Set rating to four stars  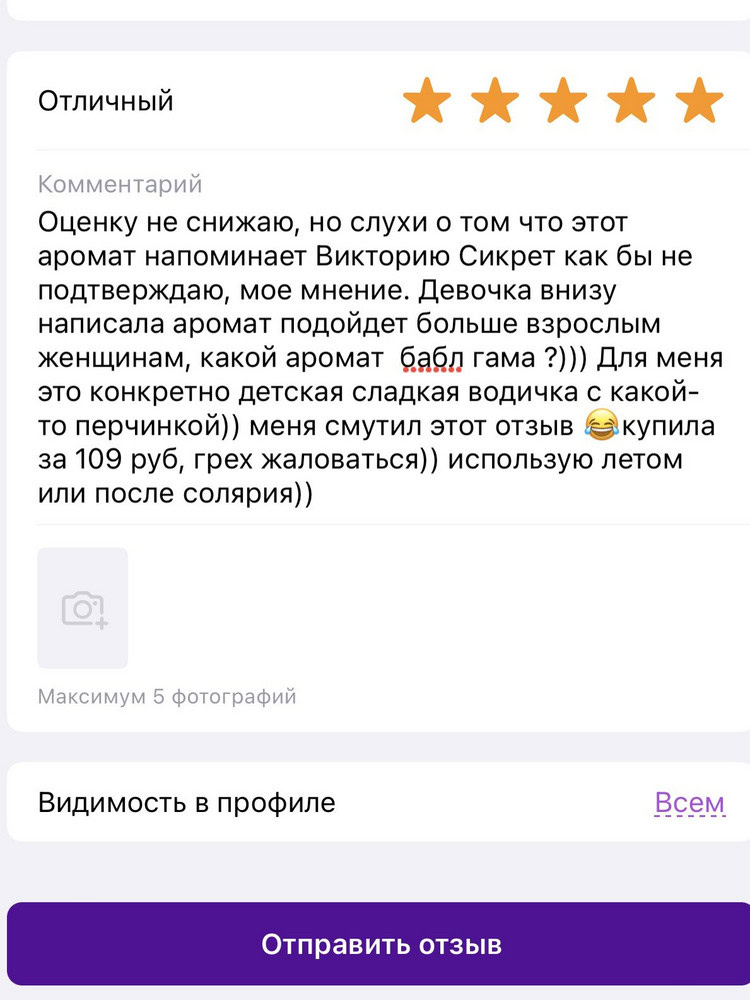tap(631, 101)
